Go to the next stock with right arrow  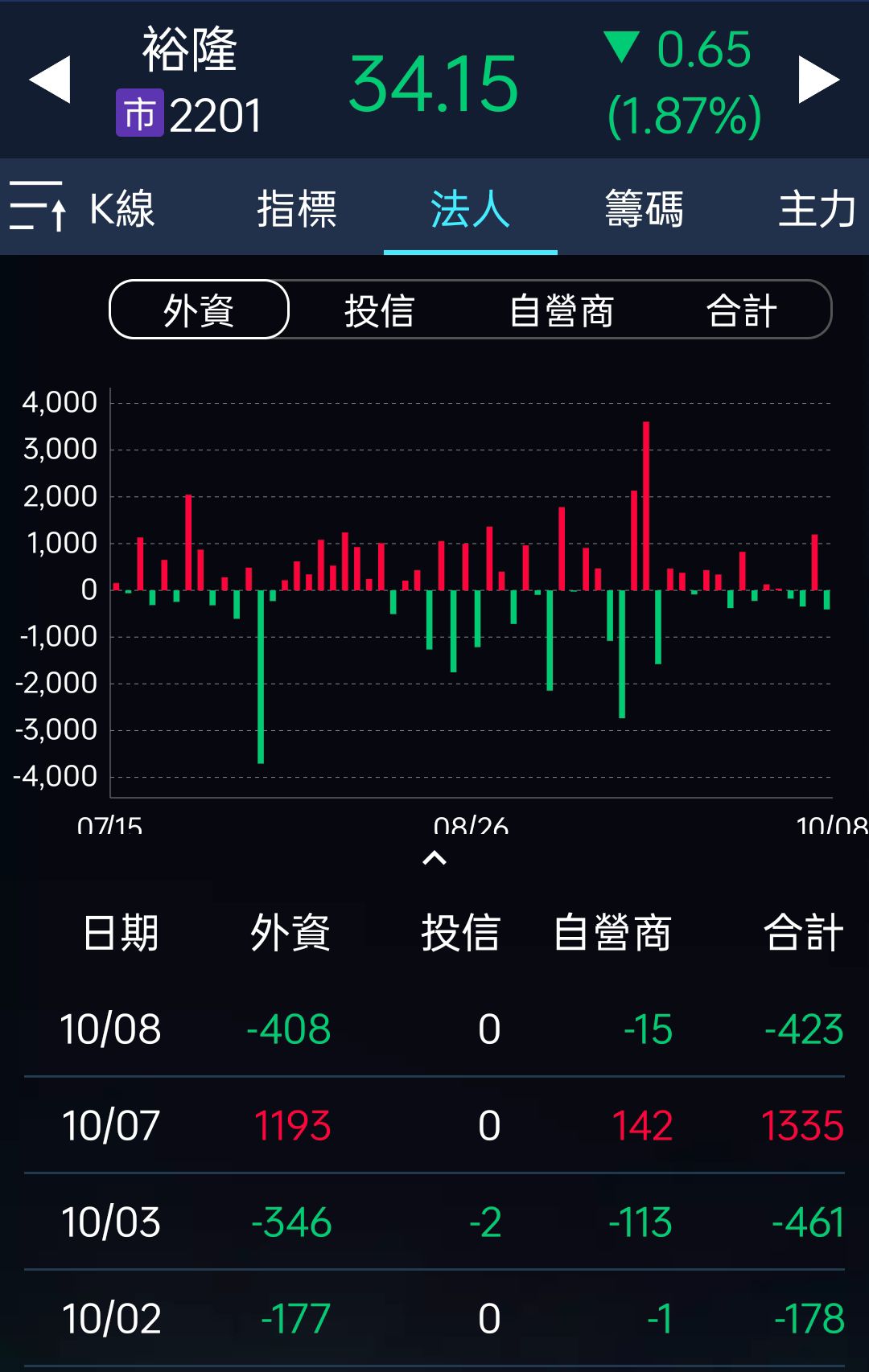(818, 80)
